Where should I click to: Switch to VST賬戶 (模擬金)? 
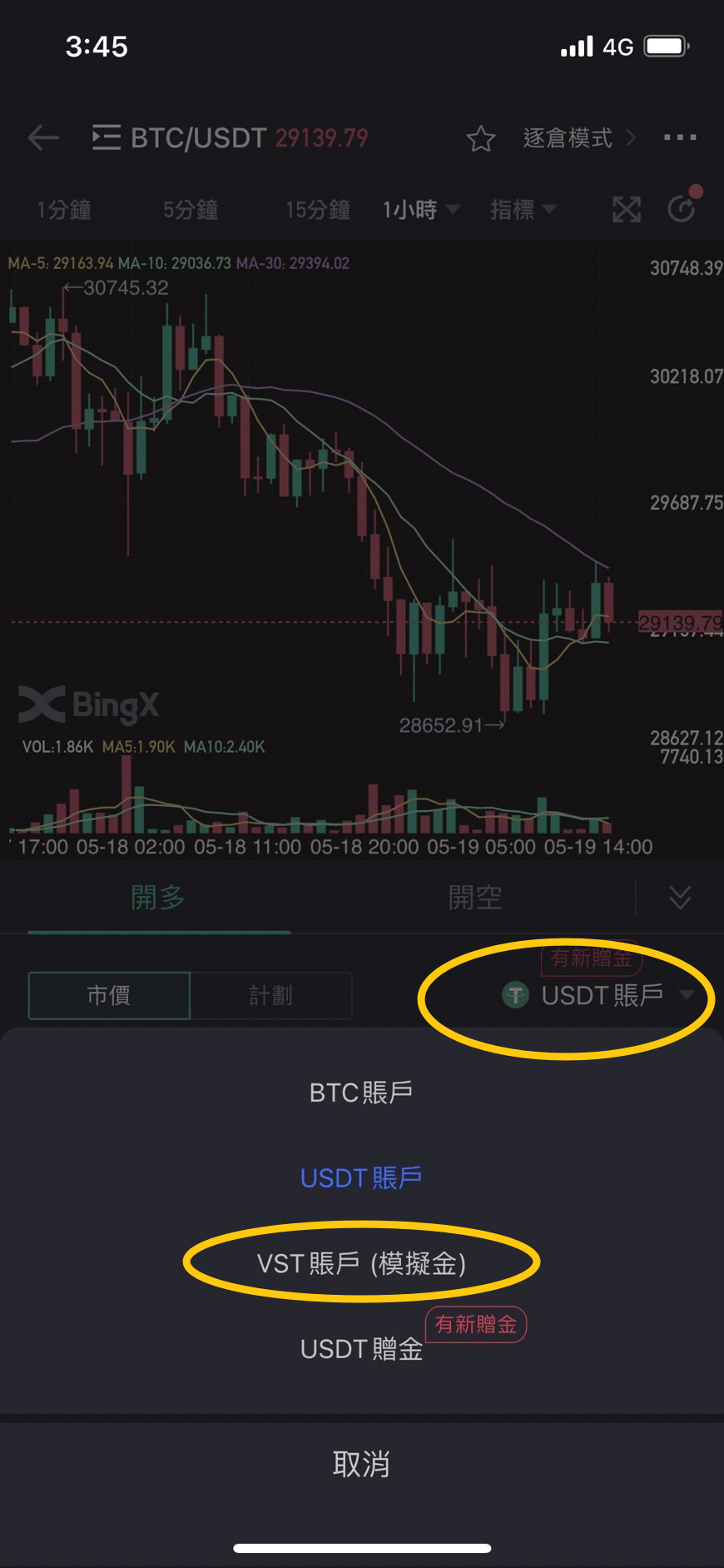pyautogui.click(x=361, y=1263)
